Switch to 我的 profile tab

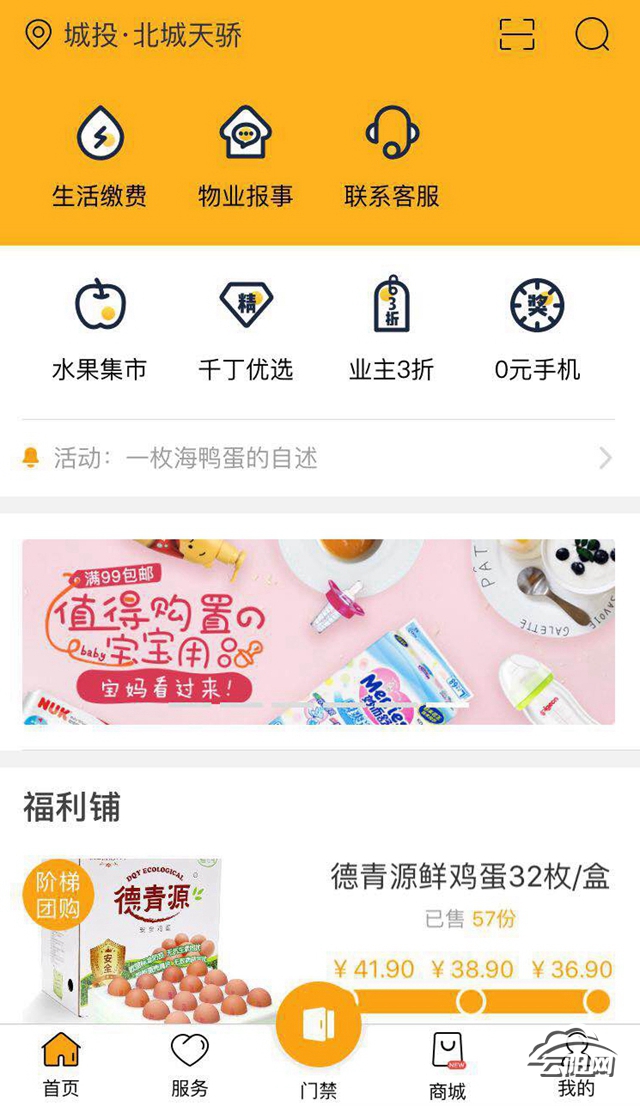[576, 1064]
